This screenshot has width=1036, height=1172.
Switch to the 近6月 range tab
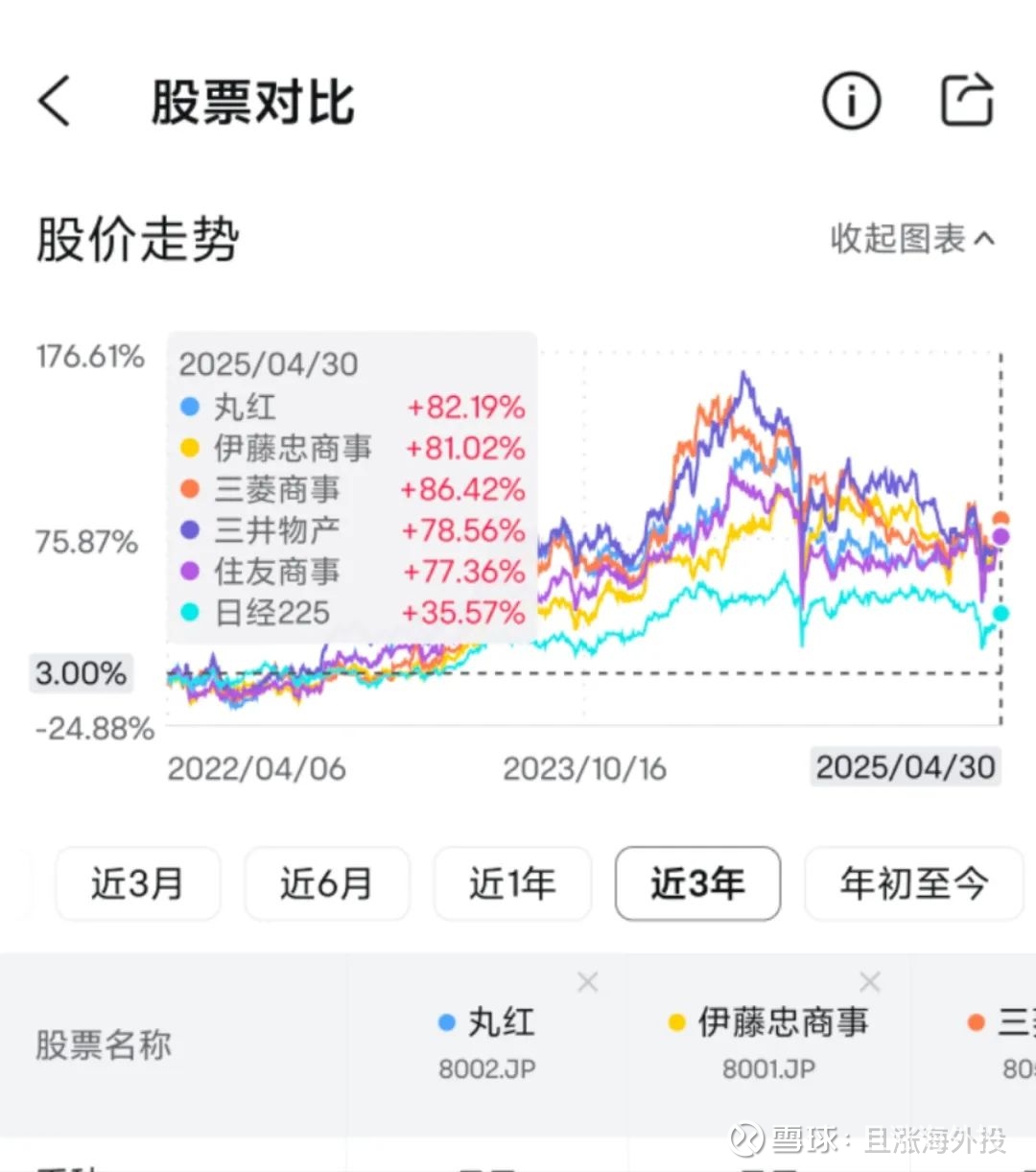tap(326, 884)
